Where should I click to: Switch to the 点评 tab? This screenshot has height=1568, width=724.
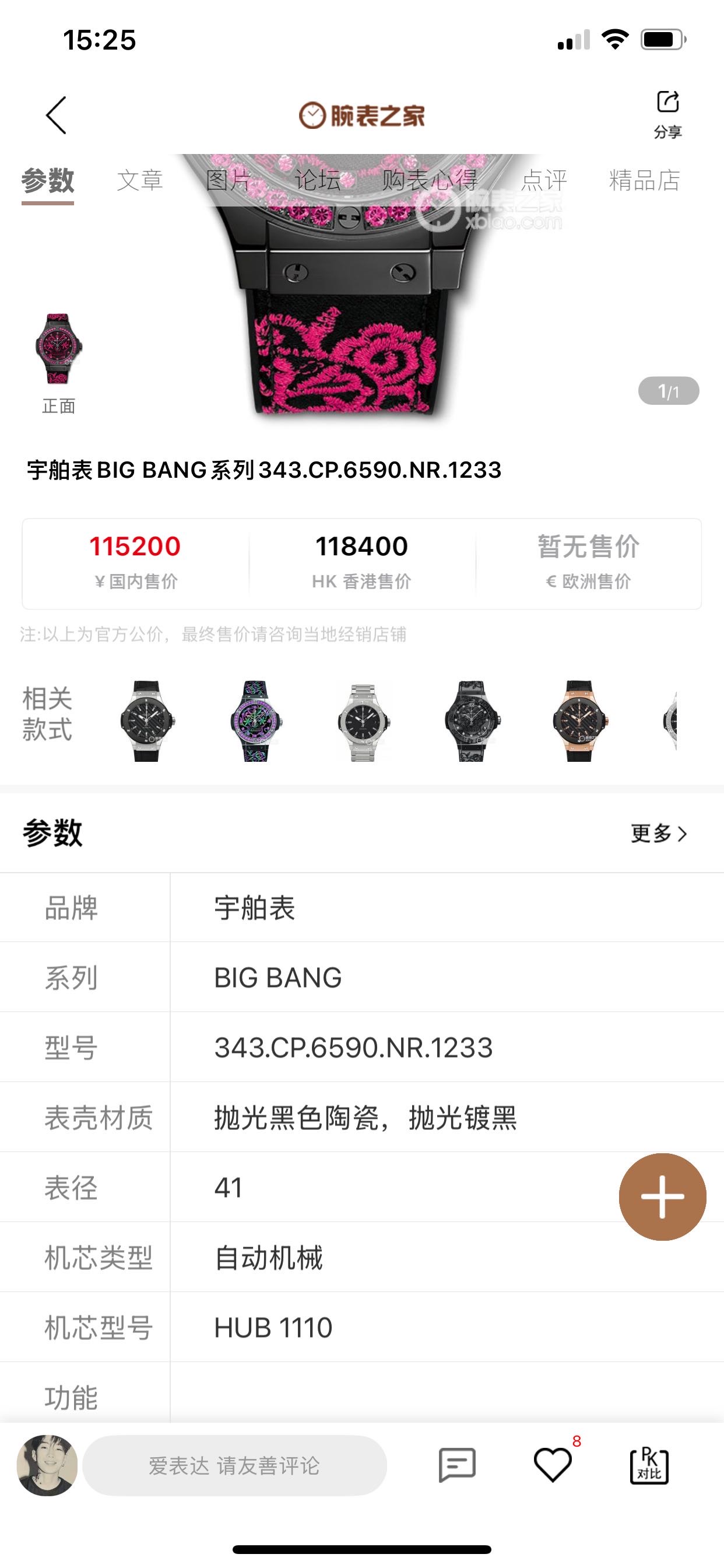pyautogui.click(x=544, y=181)
